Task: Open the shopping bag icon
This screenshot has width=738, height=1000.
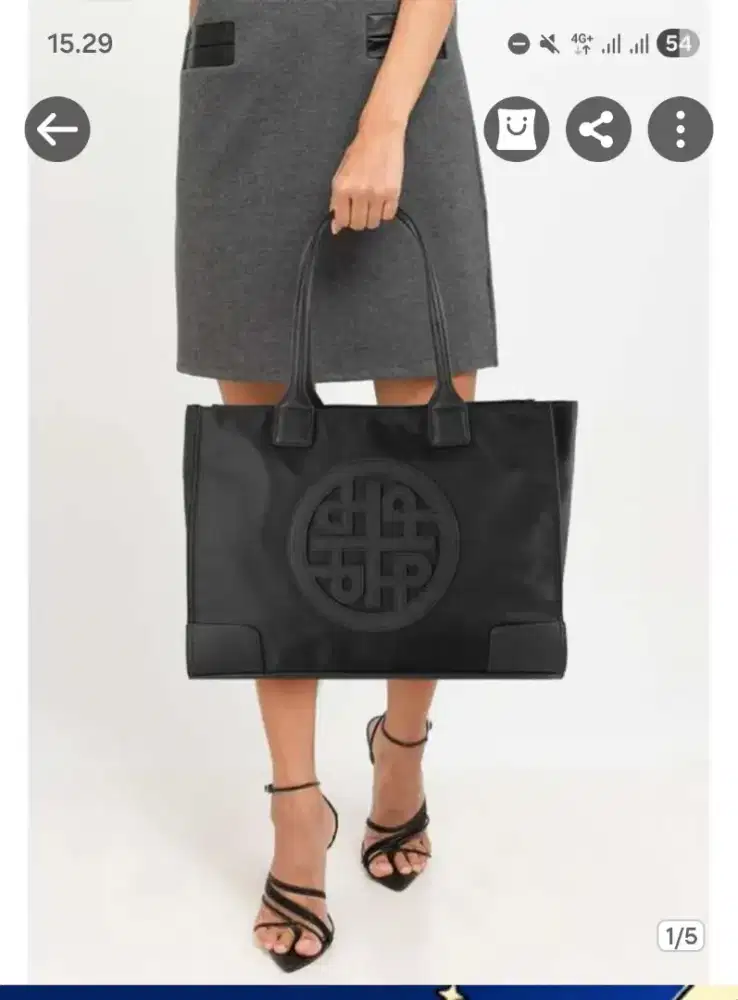Action: (x=517, y=127)
